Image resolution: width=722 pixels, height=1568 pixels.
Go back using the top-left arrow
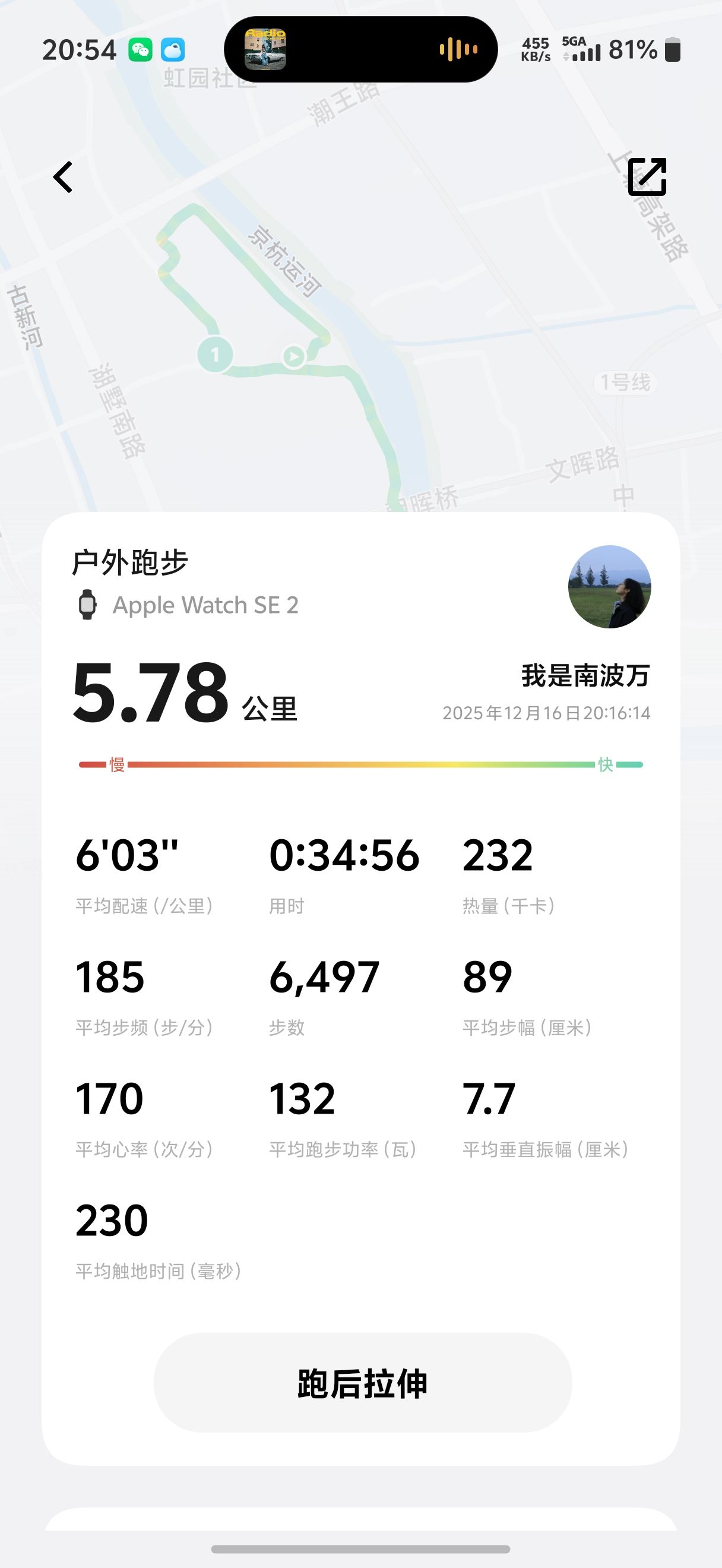[x=63, y=177]
